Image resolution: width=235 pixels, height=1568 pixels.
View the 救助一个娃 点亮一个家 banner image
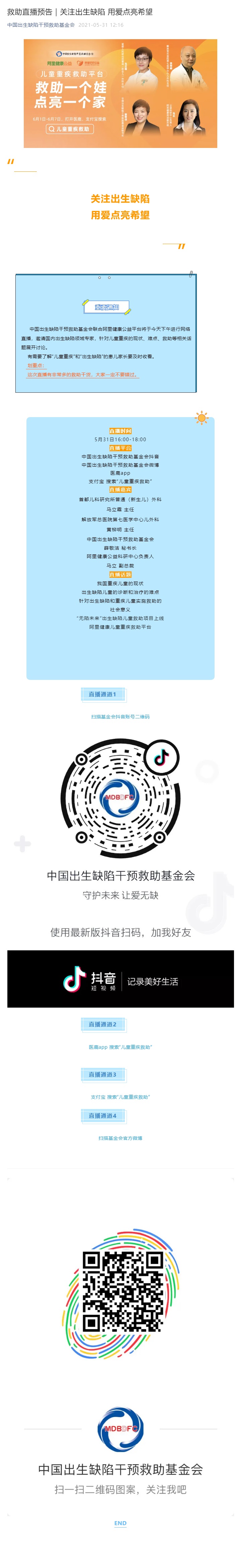[120, 93]
